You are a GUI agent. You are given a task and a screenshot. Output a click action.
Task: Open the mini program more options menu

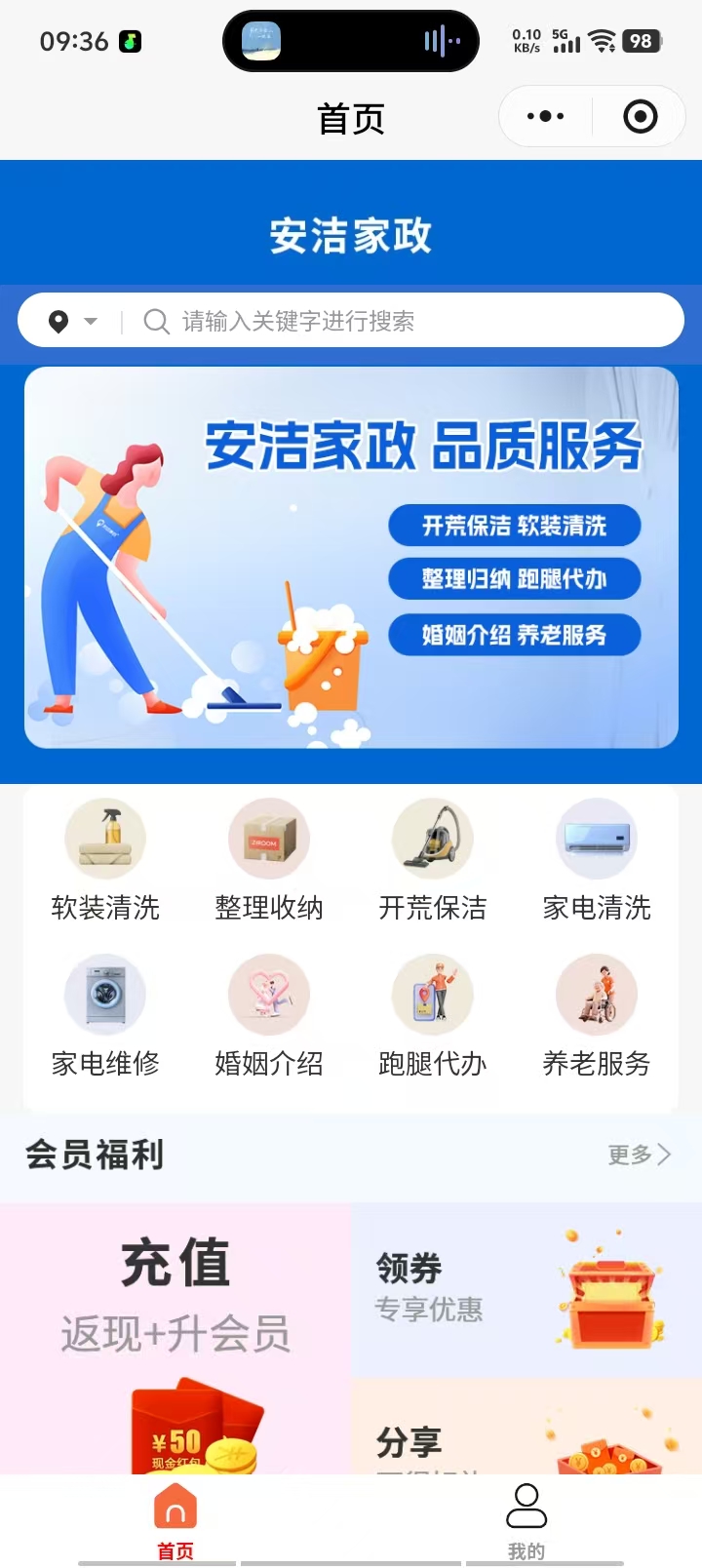(545, 117)
